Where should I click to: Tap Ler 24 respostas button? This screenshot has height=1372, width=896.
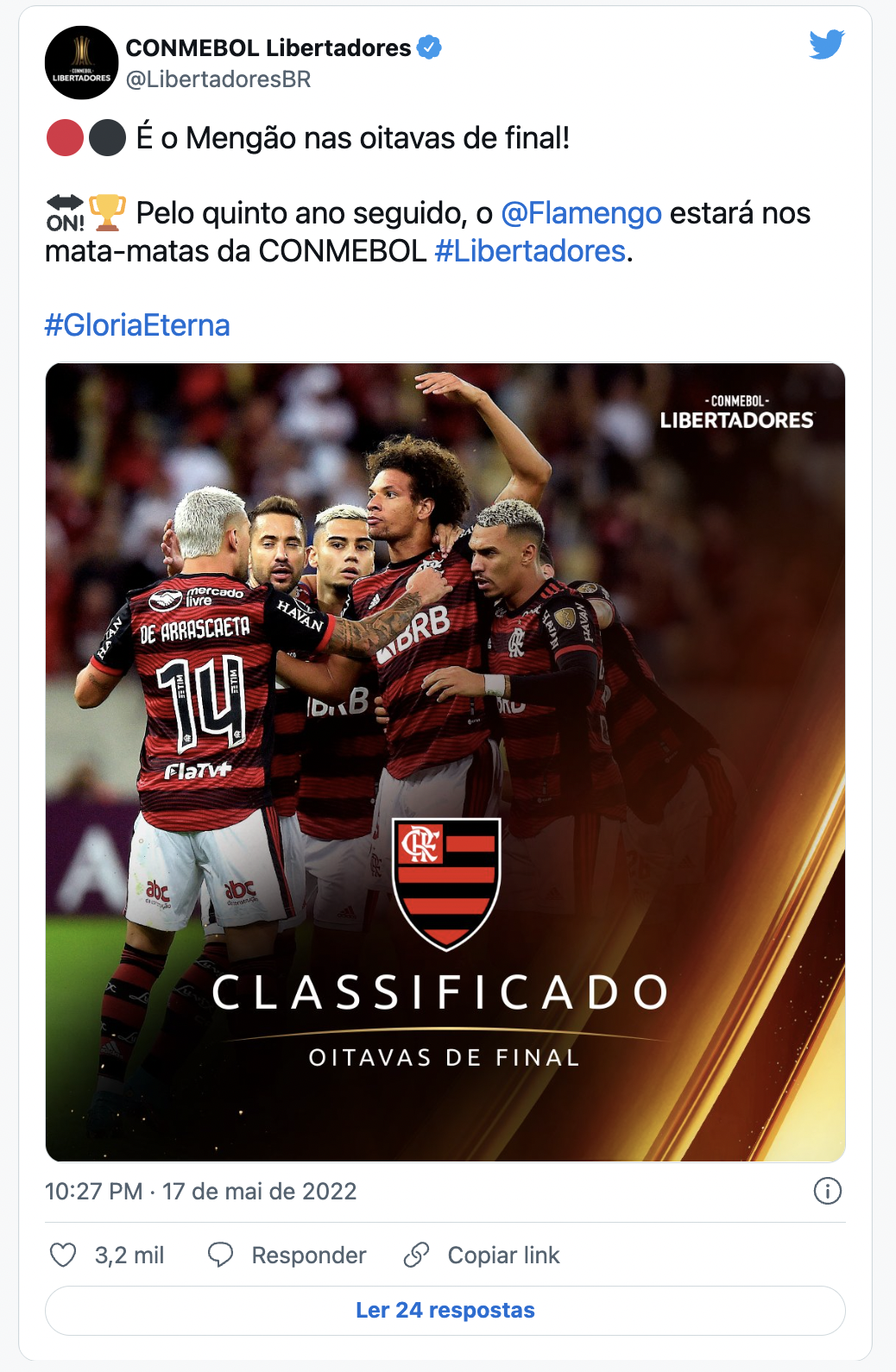click(445, 1310)
